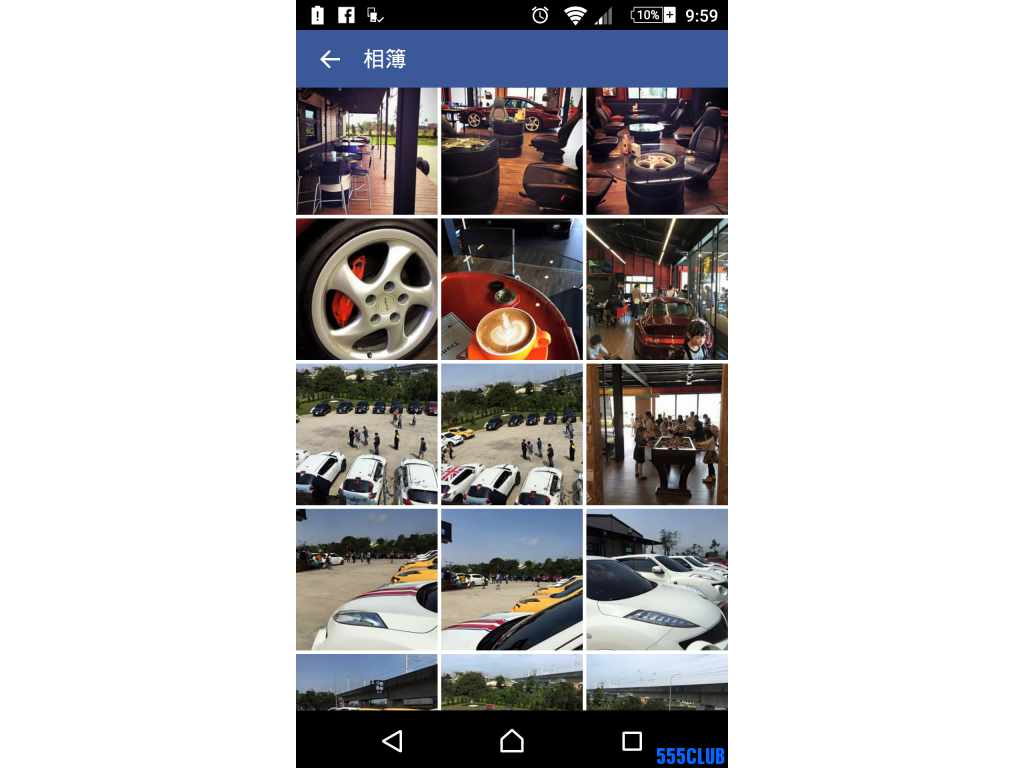Open the recent apps overview
The width and height of the screenshot is (1024, 768).
(631, 740)
